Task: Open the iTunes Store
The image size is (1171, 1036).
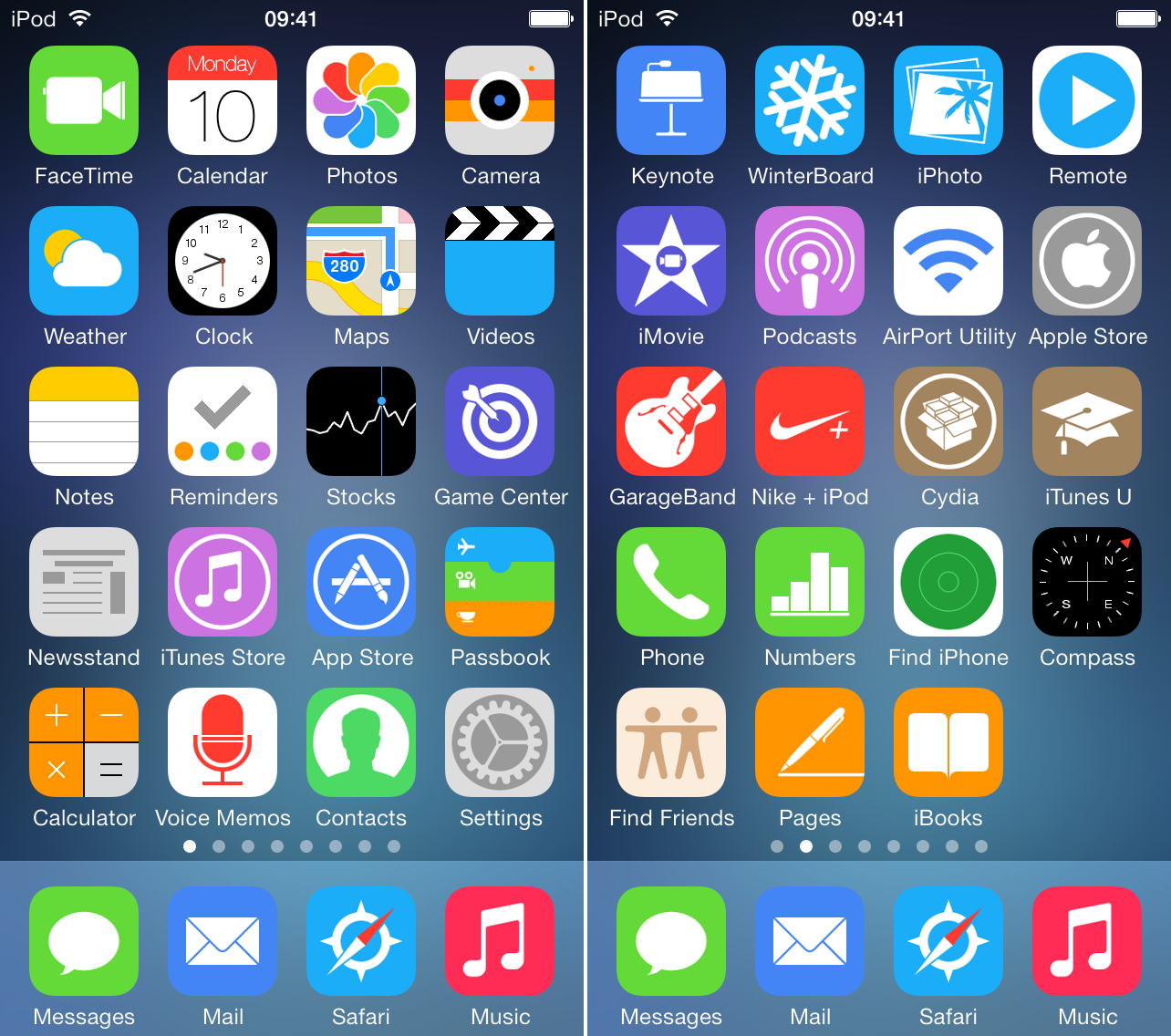Action: 223,582
